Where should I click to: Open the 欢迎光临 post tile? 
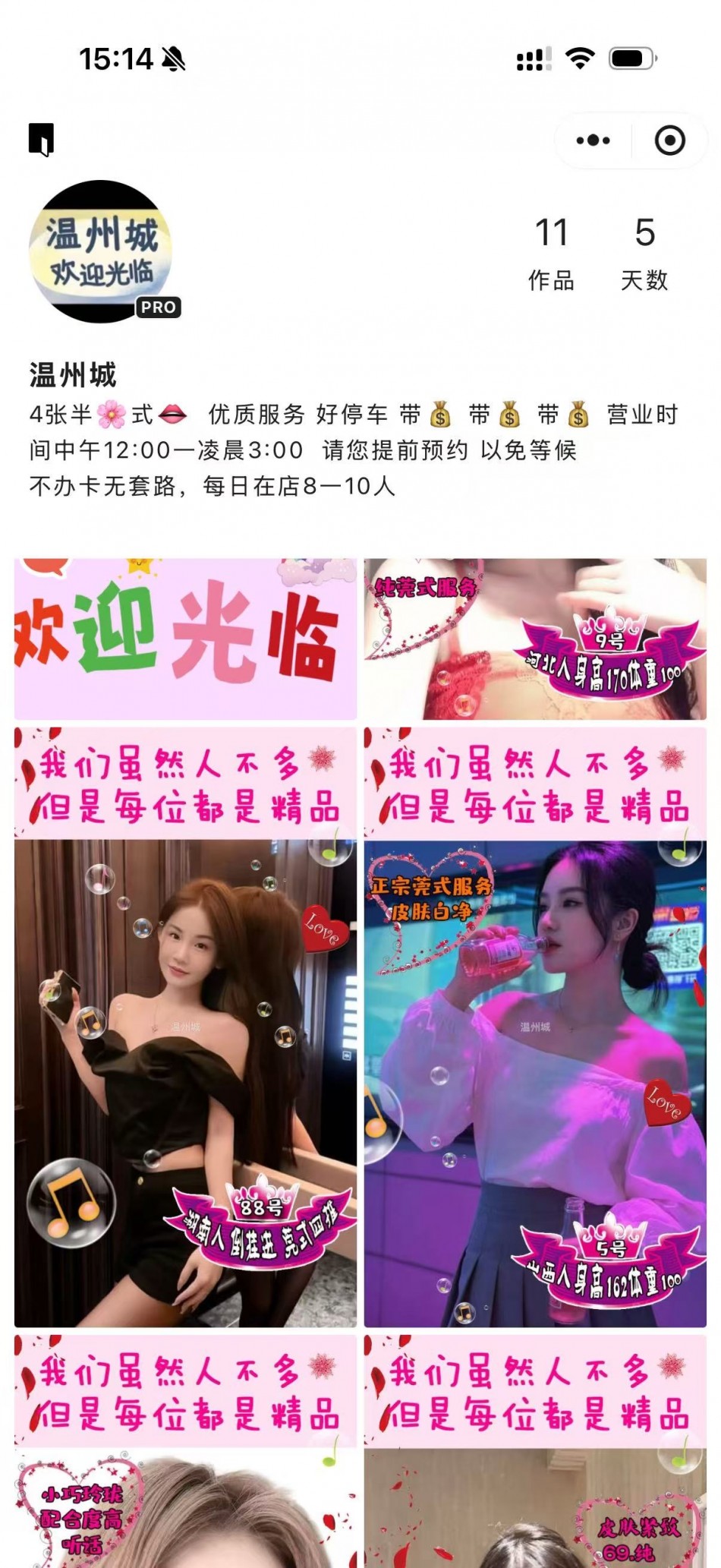(x=185, y=639)
